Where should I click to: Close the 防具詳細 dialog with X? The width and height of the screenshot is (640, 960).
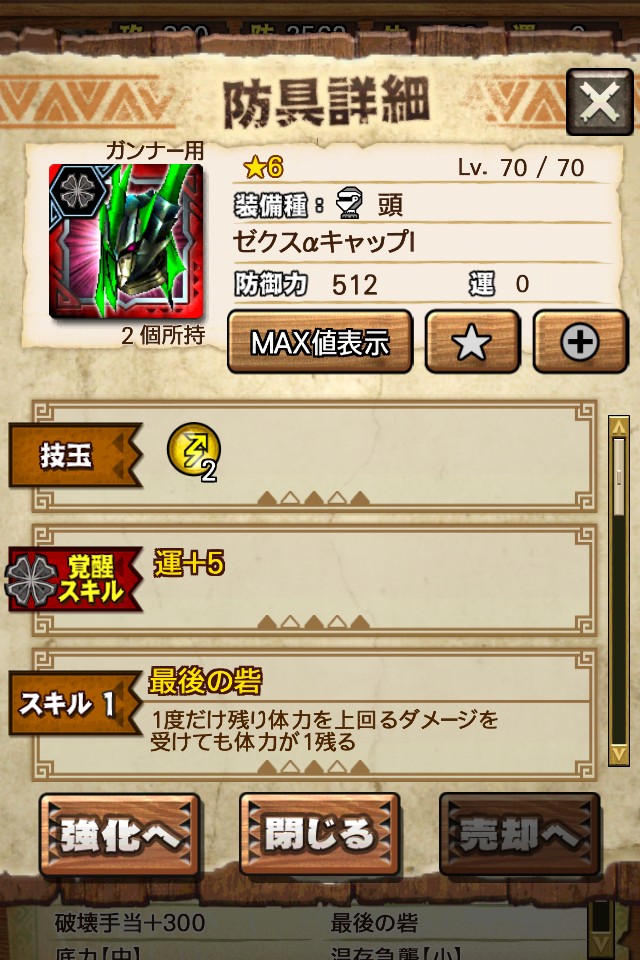pyautogui.click(x=599, y=102)
